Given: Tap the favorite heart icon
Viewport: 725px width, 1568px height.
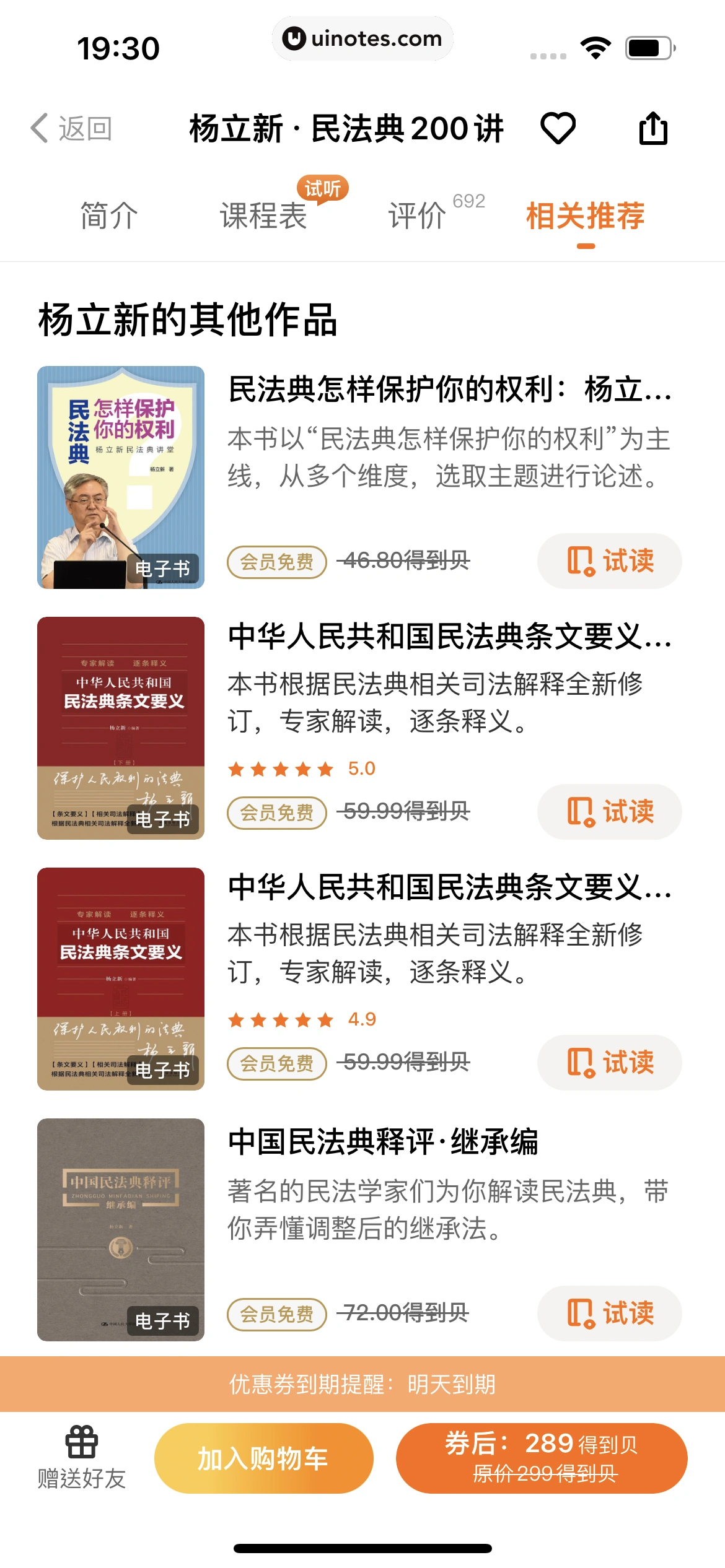Looking at the screenshot, I should (x=558, y=128).
